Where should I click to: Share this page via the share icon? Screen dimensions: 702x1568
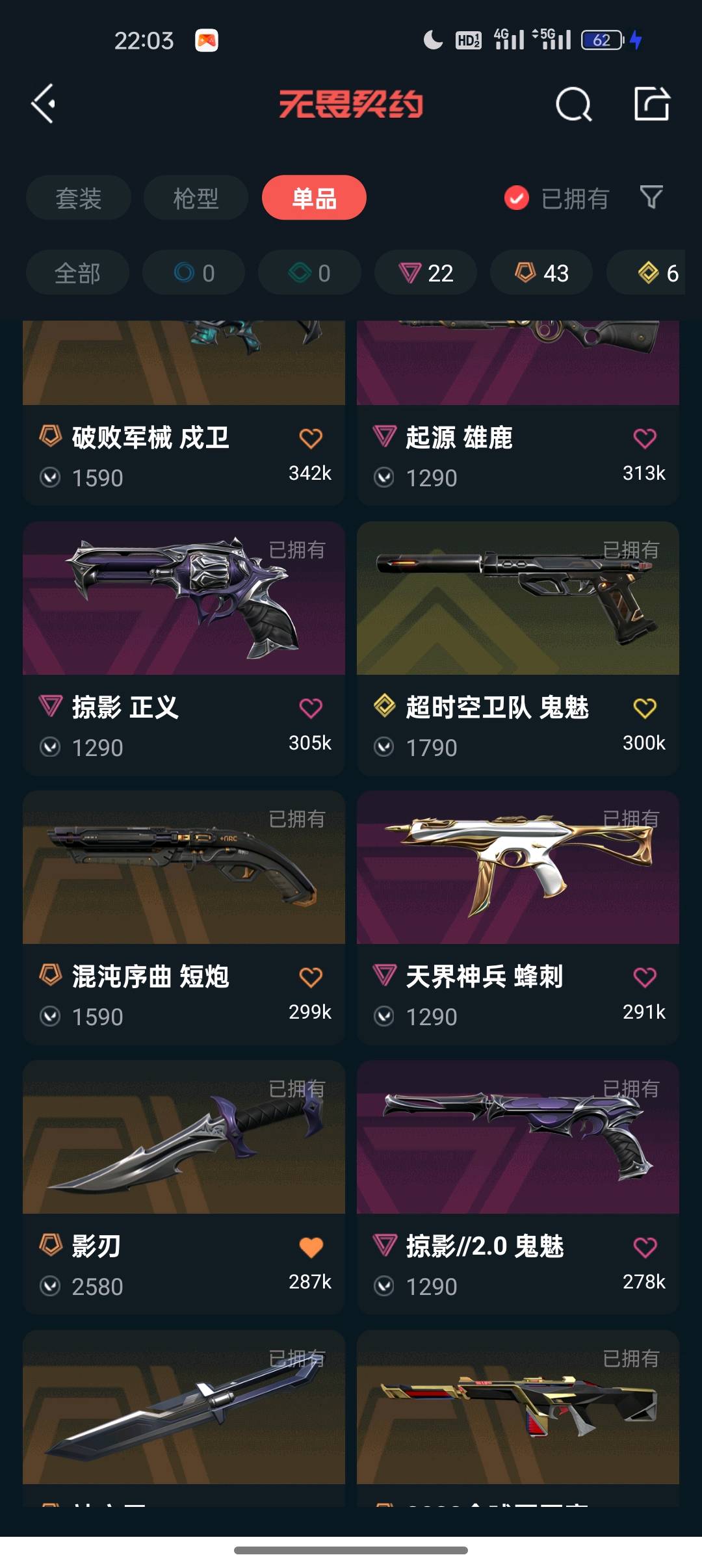[x=651, y=104]
